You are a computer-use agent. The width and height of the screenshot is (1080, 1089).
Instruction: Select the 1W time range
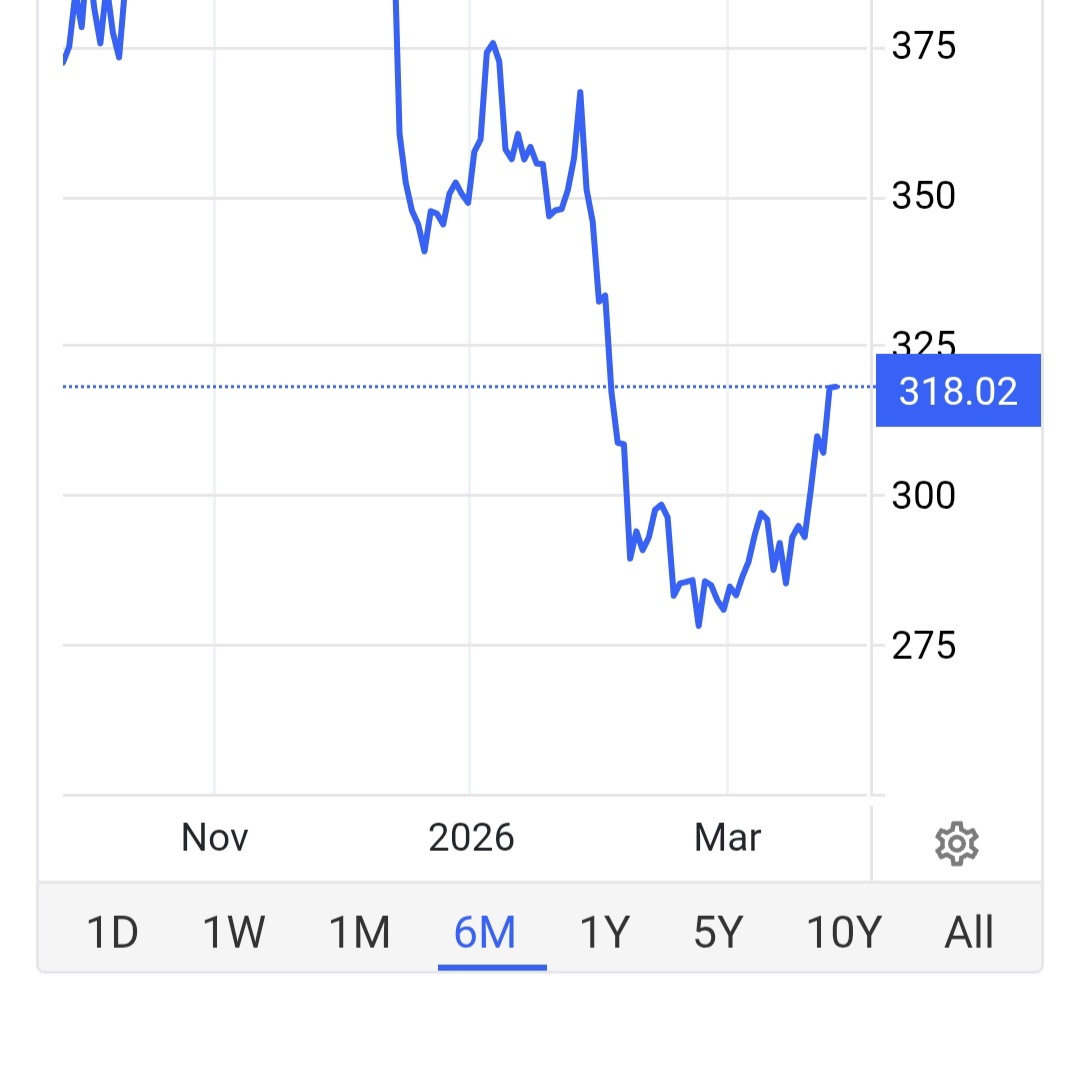pyautogui.click(x=234, y=933)
